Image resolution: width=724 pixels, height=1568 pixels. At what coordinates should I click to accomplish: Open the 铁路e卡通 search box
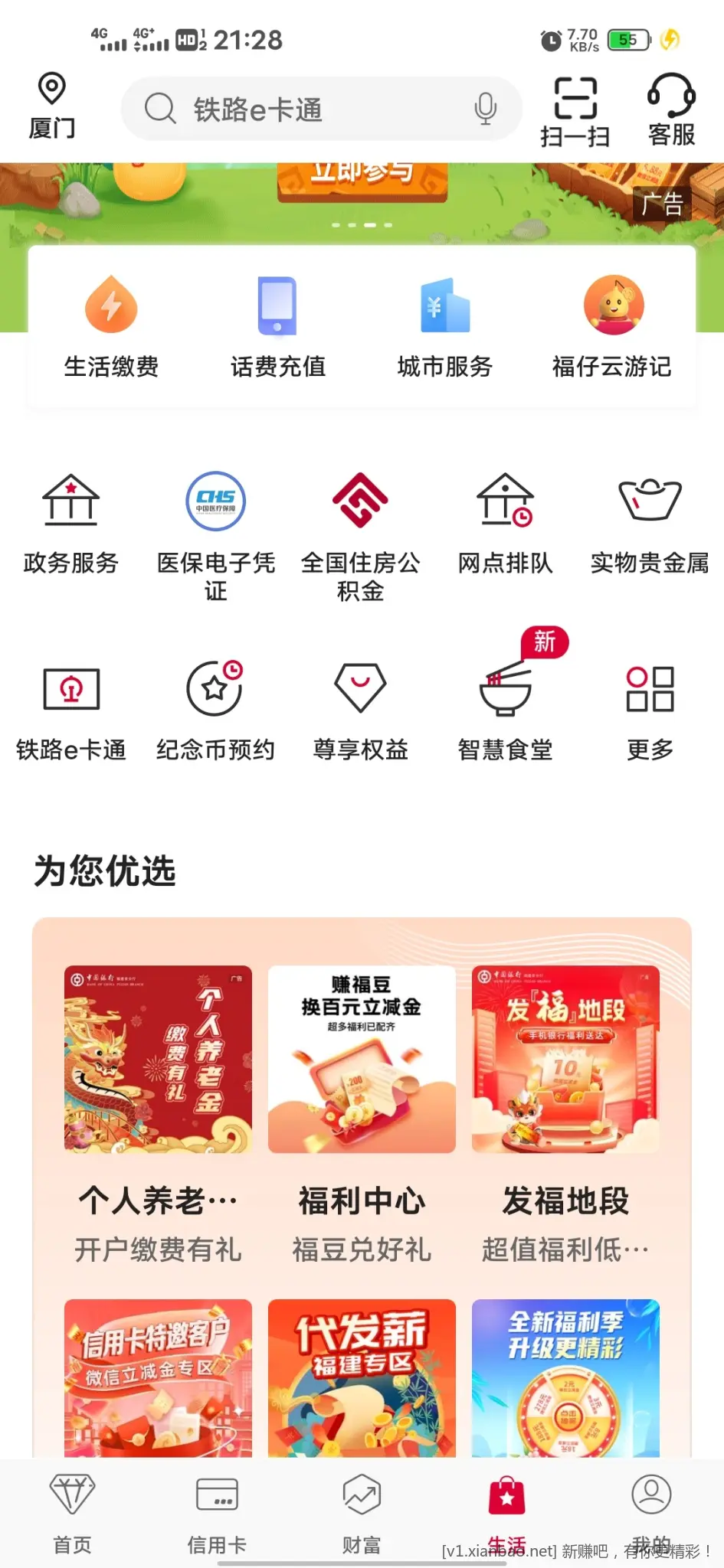click(x=306, y=109)
